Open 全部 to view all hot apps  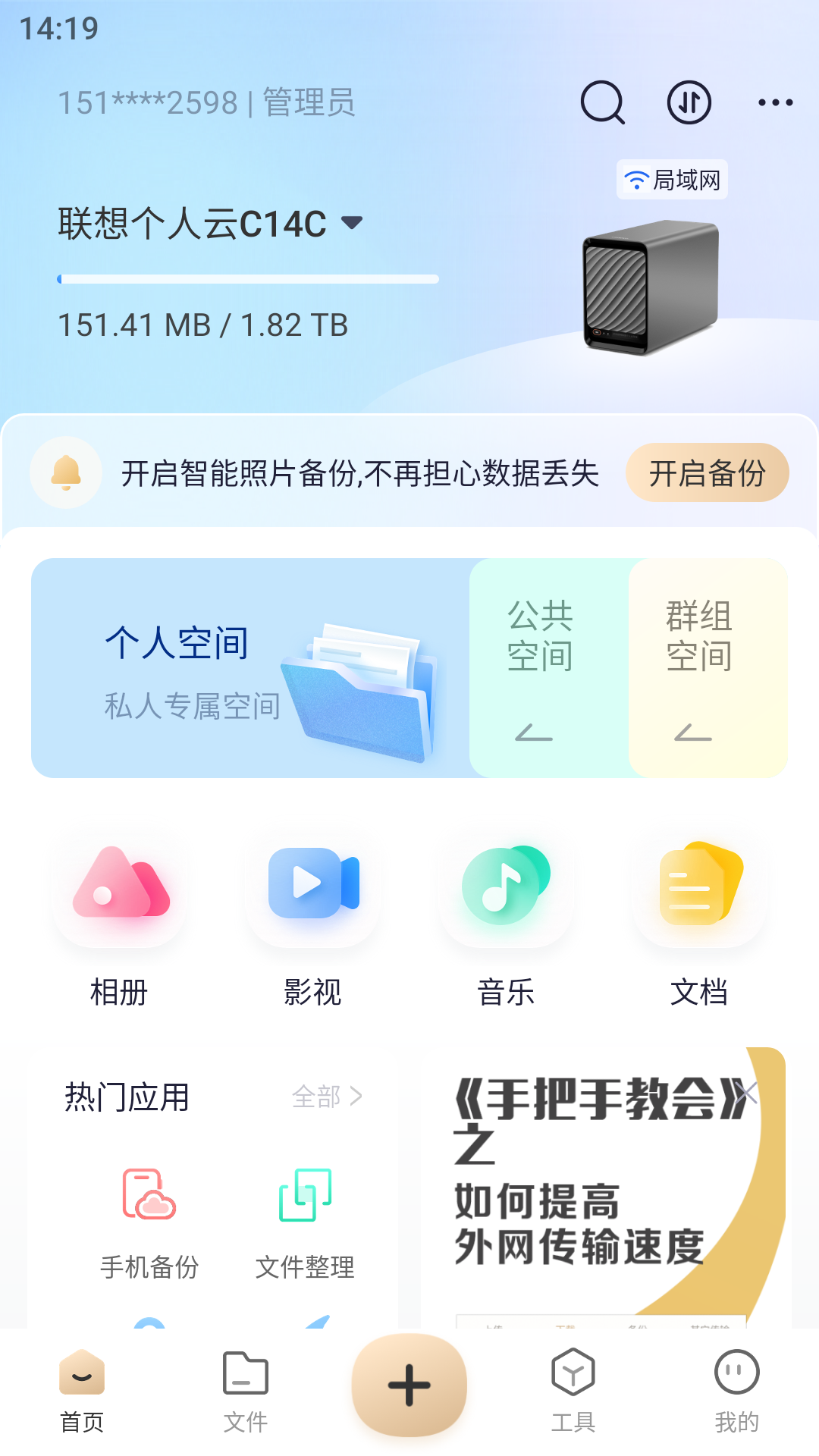click(x=326, y=1096)
